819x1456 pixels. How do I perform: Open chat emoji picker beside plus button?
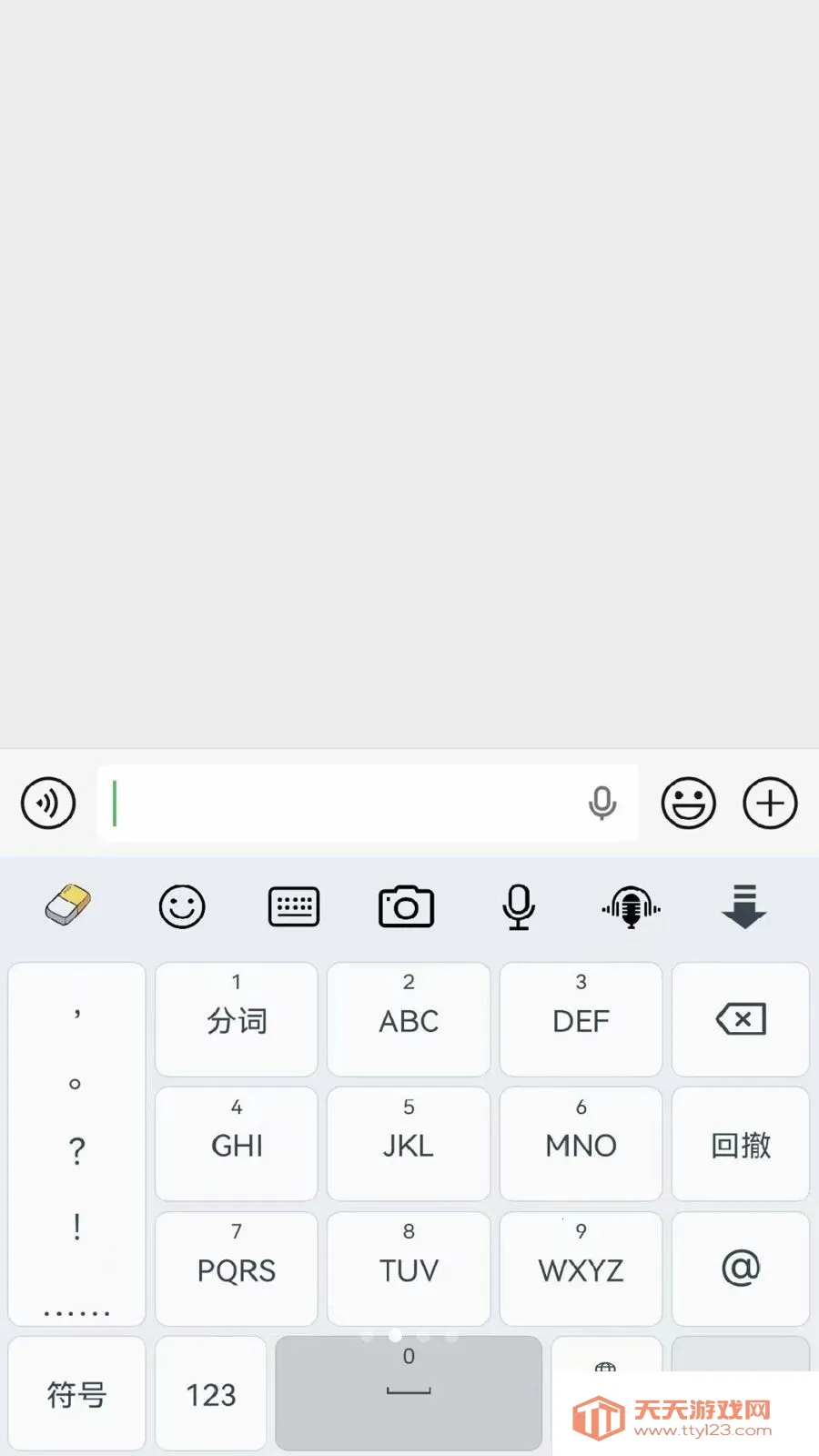tap(688, 804)
